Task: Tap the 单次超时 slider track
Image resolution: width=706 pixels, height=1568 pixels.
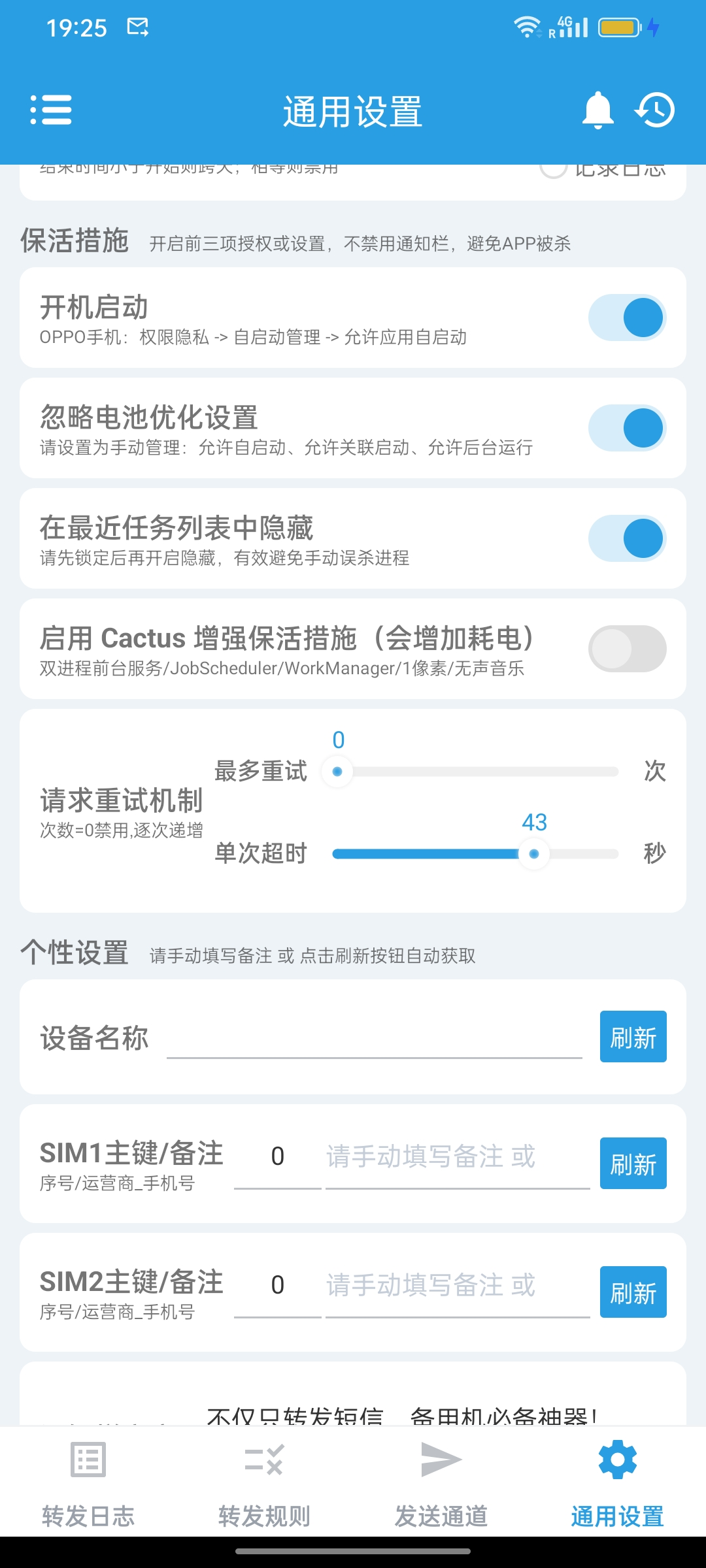Action: (476, 854)
